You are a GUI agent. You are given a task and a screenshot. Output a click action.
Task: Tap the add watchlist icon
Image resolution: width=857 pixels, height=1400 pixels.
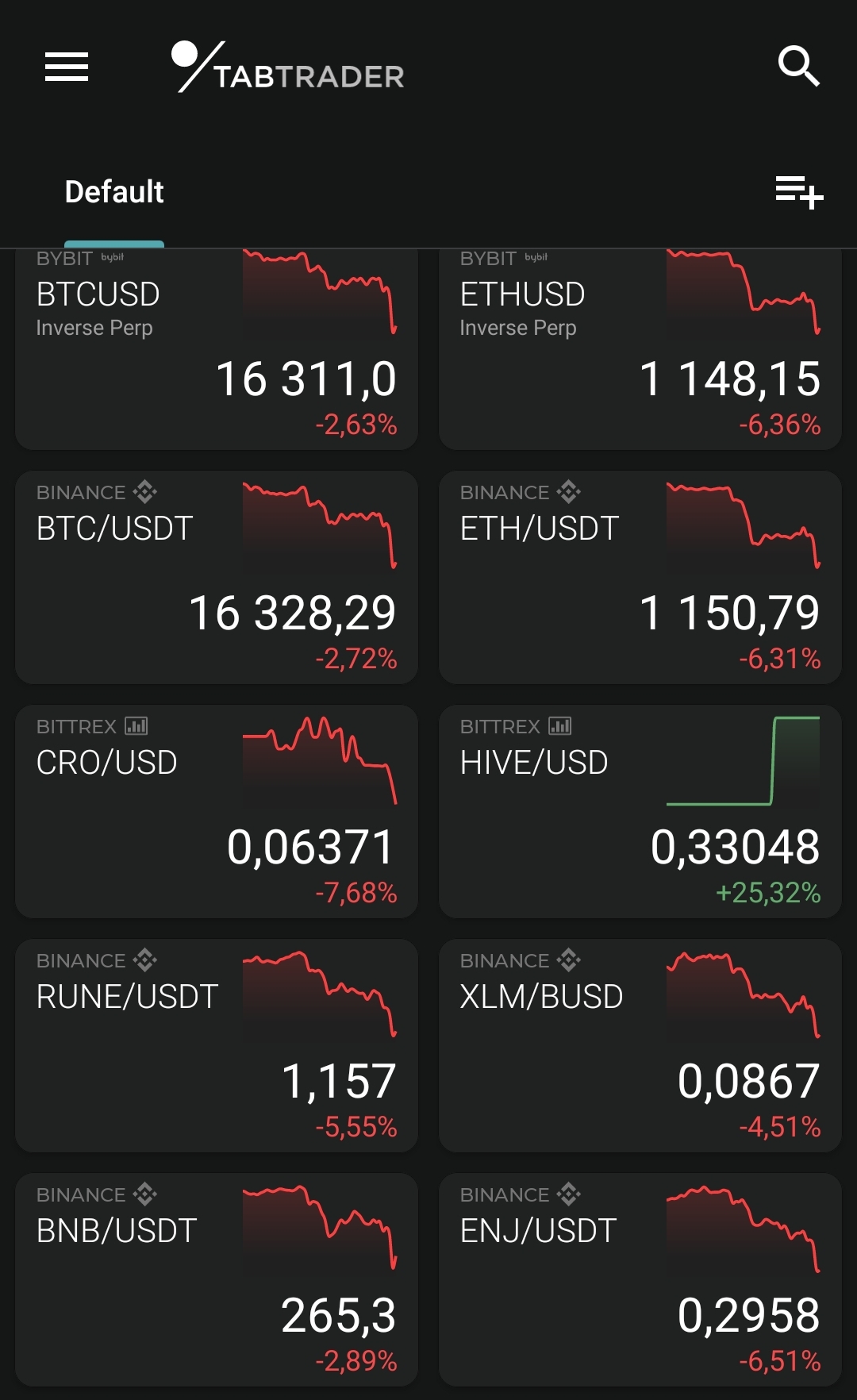click(x=799, y=192)
